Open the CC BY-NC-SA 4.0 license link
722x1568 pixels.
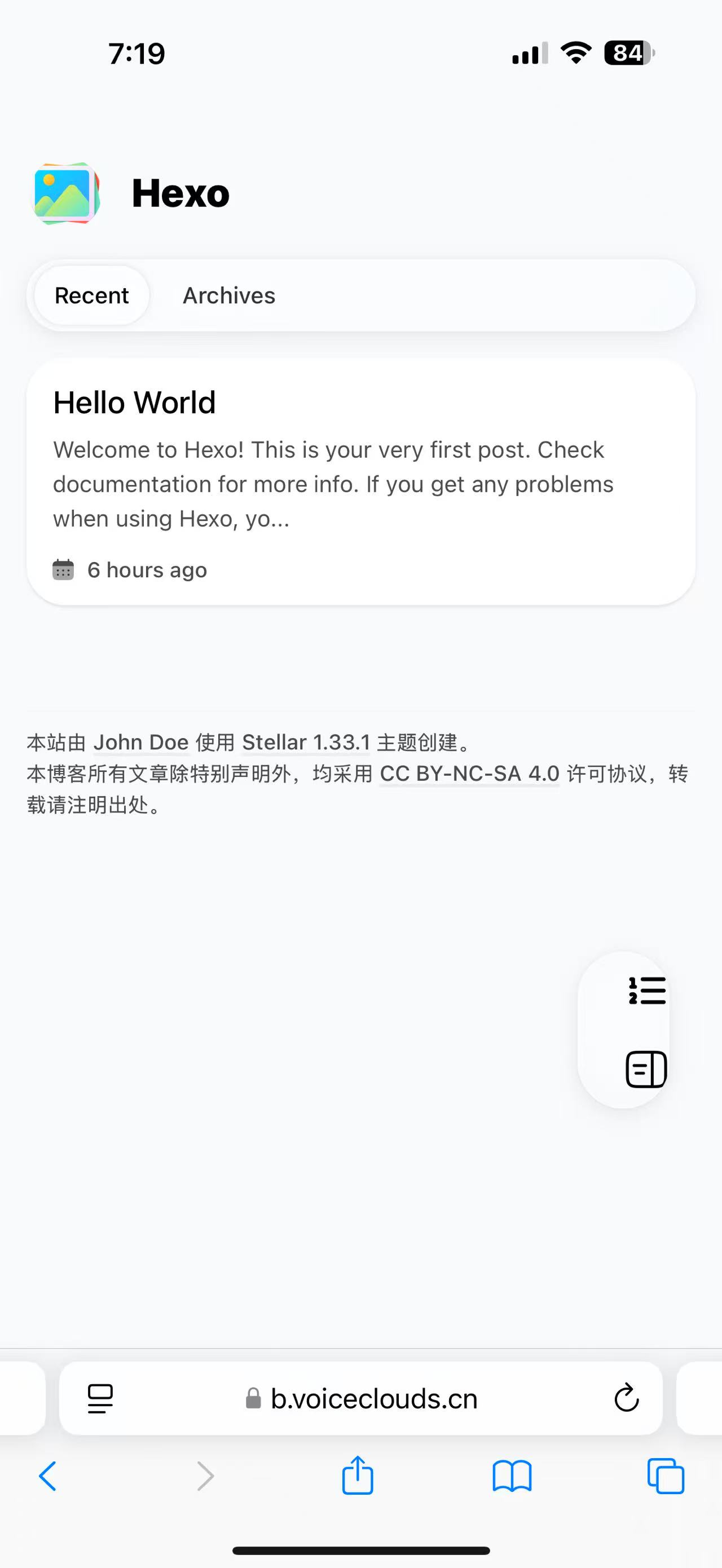(469, 774)
